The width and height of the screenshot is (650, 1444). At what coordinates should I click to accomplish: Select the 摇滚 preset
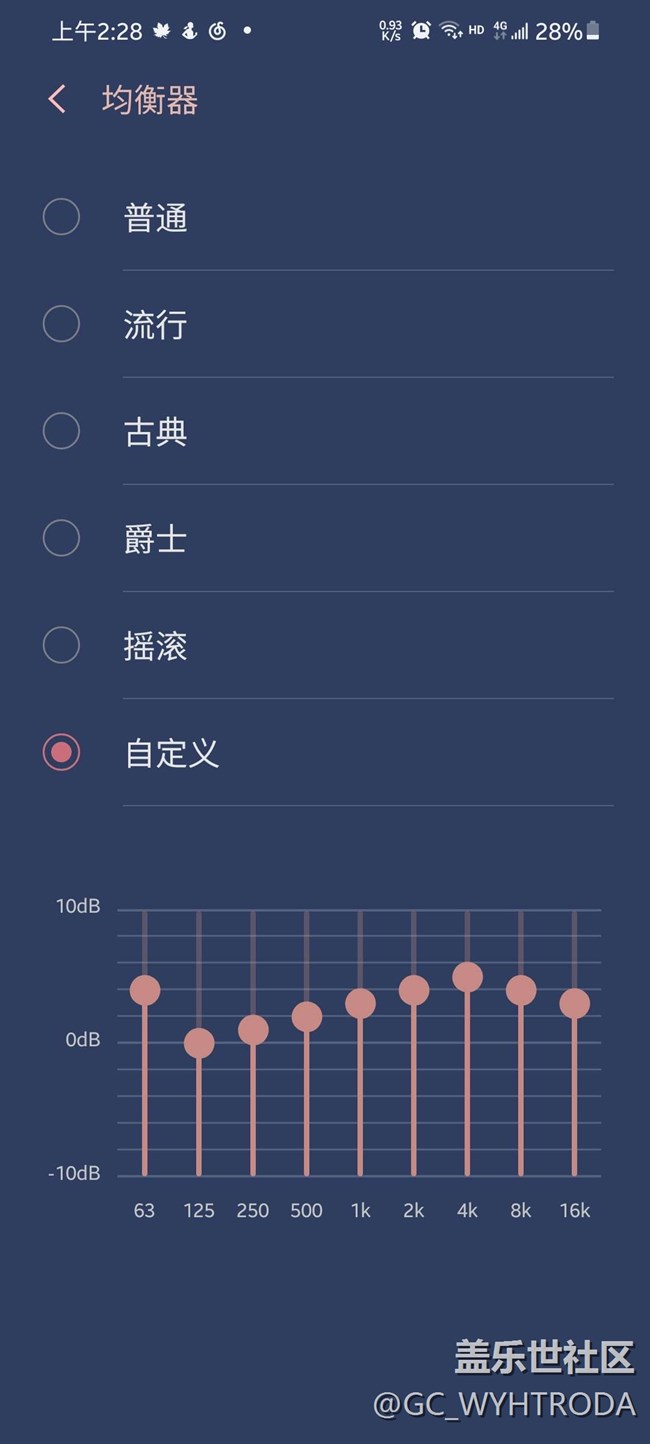click(x=325, y=645)
